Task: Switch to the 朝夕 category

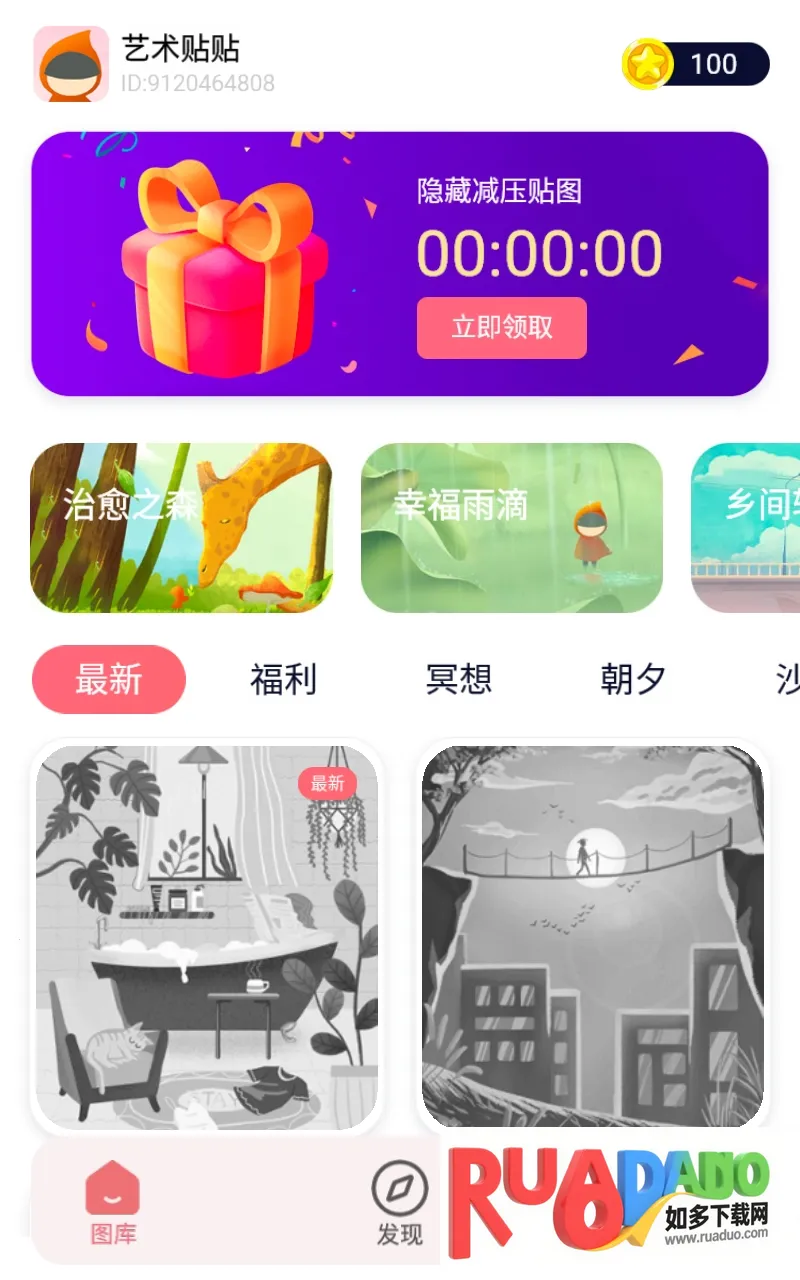Action: pyautogui.click(x=632, y=680)
